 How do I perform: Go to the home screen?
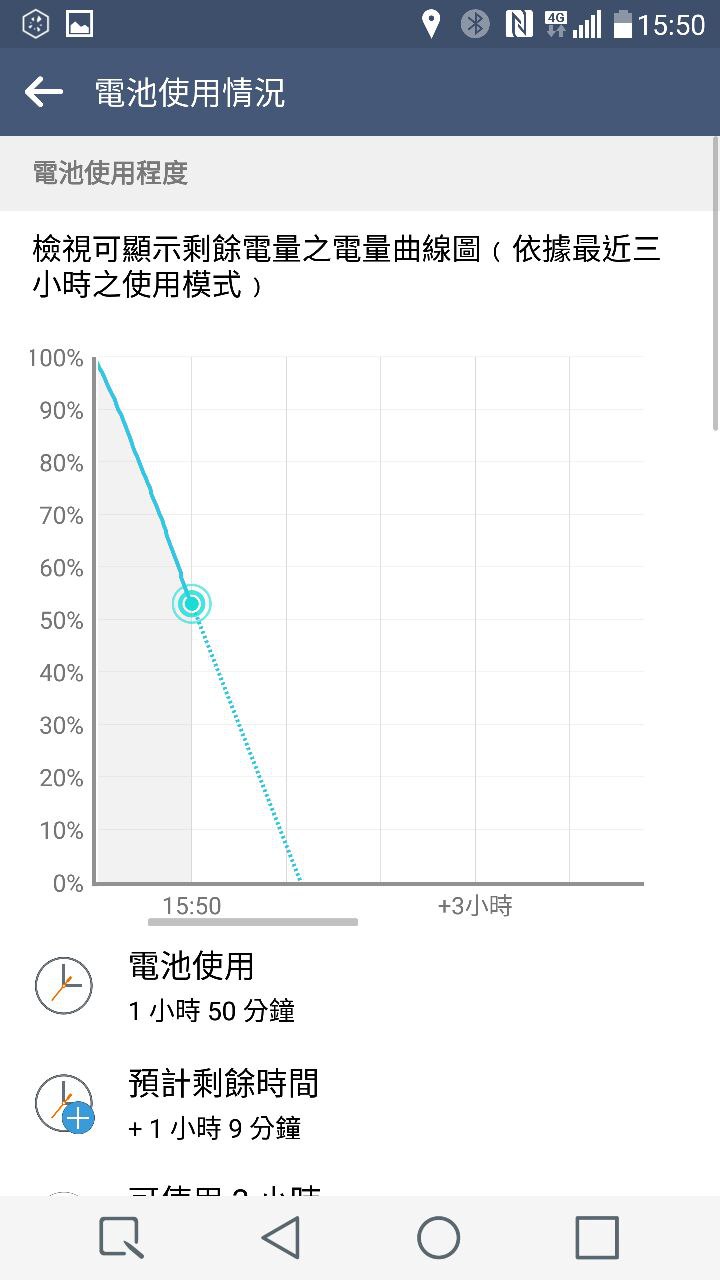click(x=438, y=1238)
